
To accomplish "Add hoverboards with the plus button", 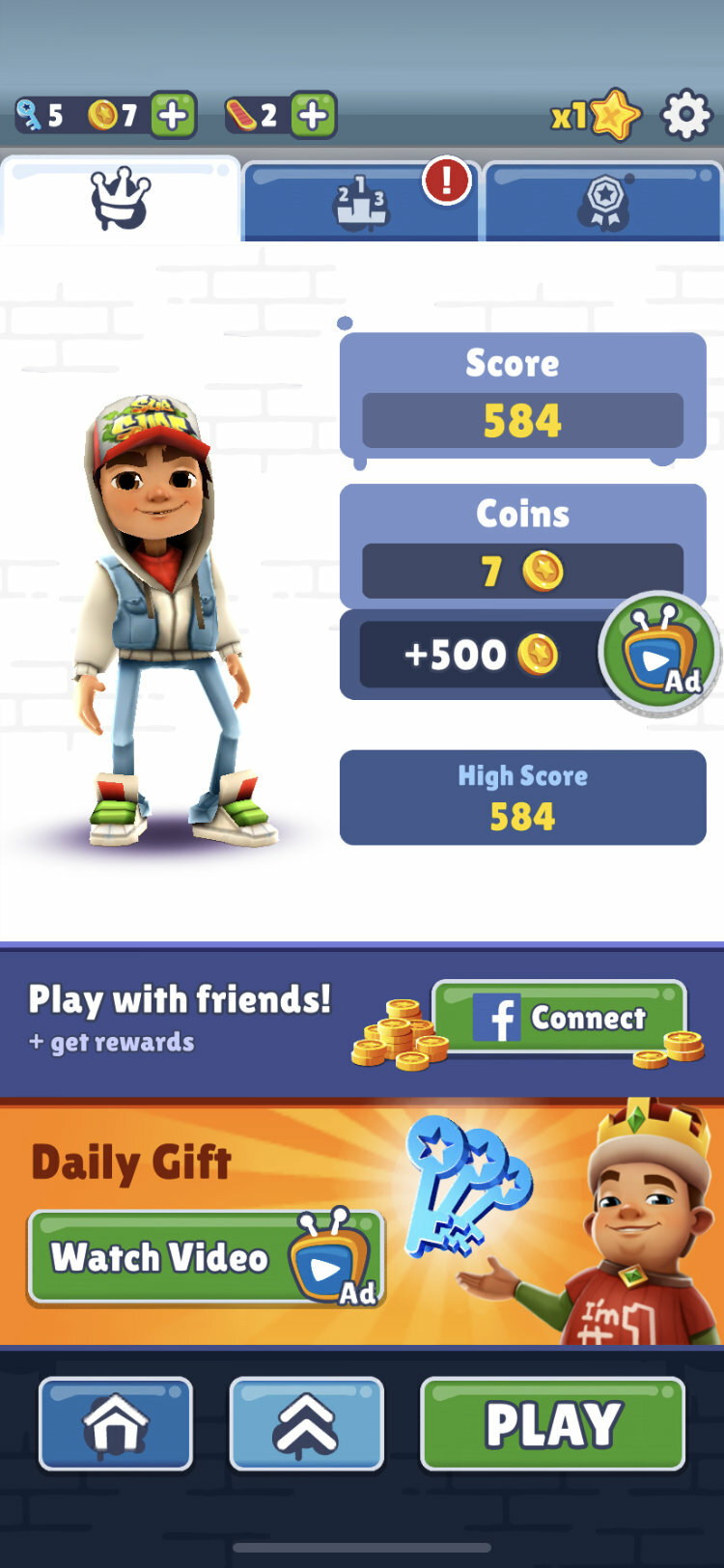I will tap(313, 117).
